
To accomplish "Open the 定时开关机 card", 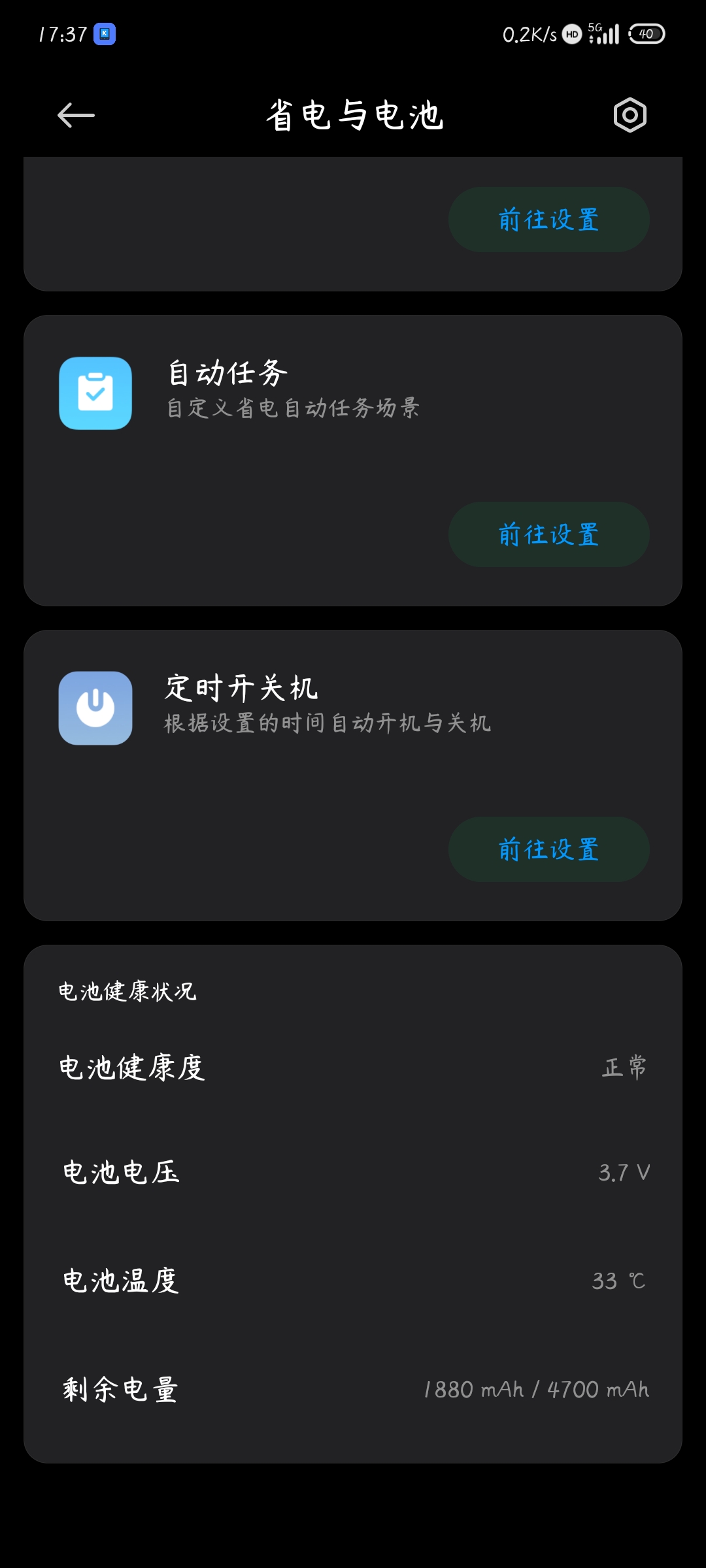I will tap(294, 707).
